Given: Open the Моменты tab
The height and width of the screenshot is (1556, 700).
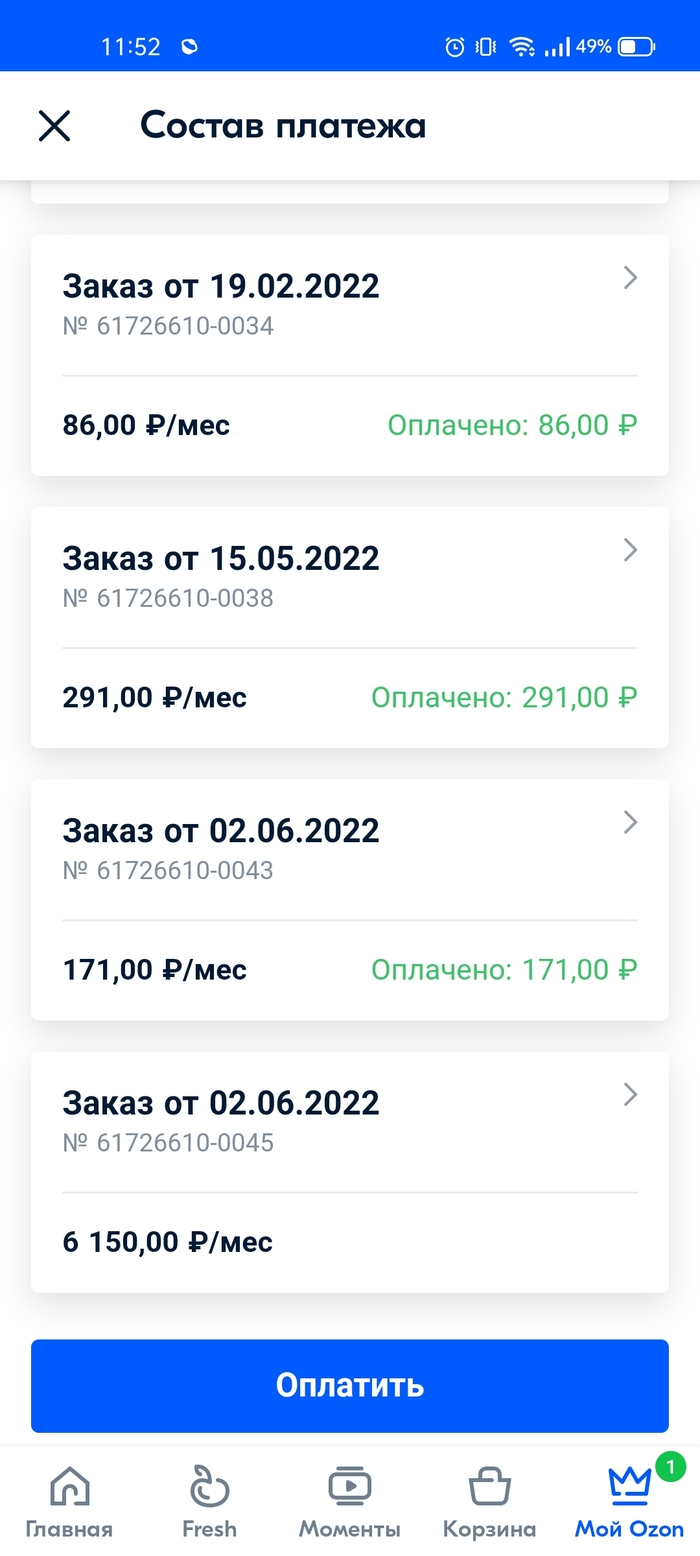Looking at the screenshot, I should [x=349, y=1501].
